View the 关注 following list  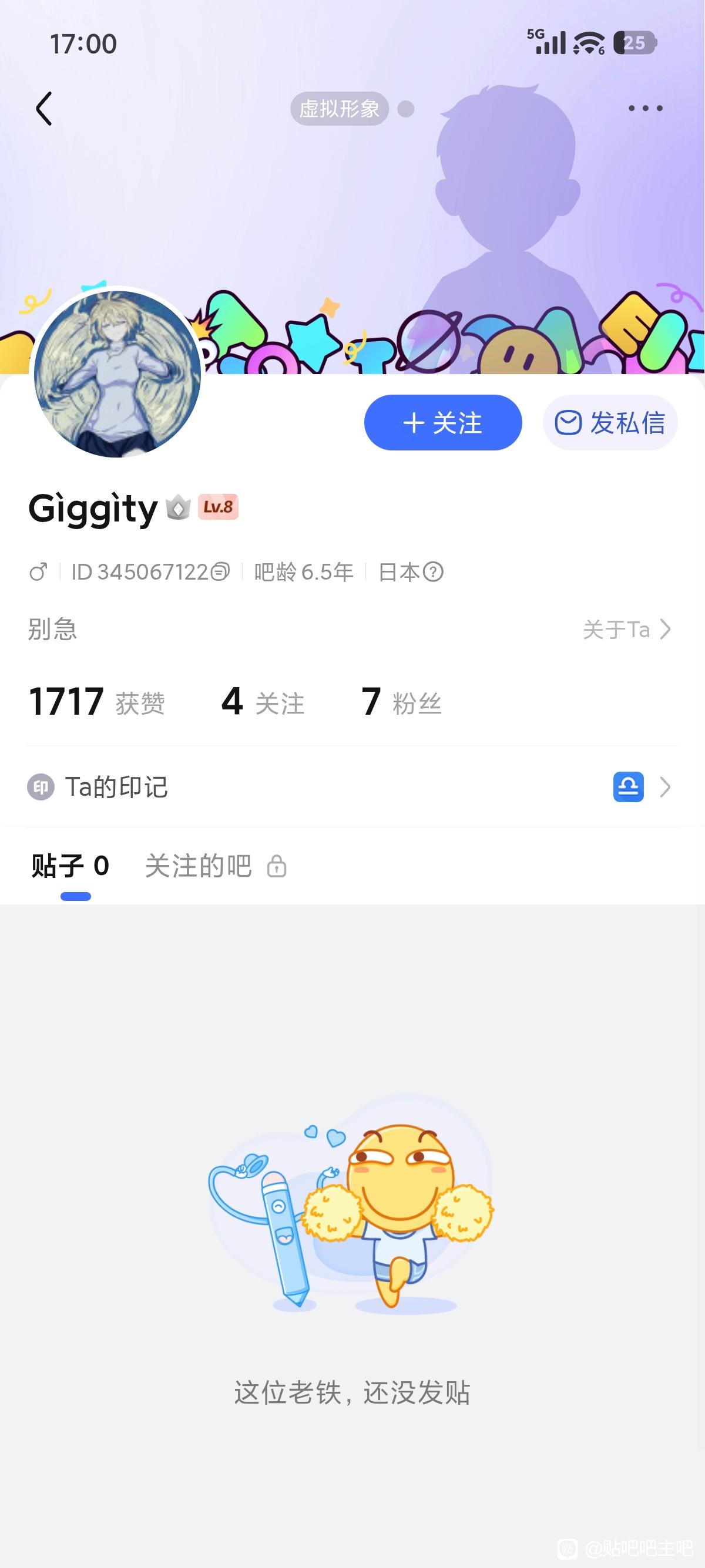[x=263, y=702]
